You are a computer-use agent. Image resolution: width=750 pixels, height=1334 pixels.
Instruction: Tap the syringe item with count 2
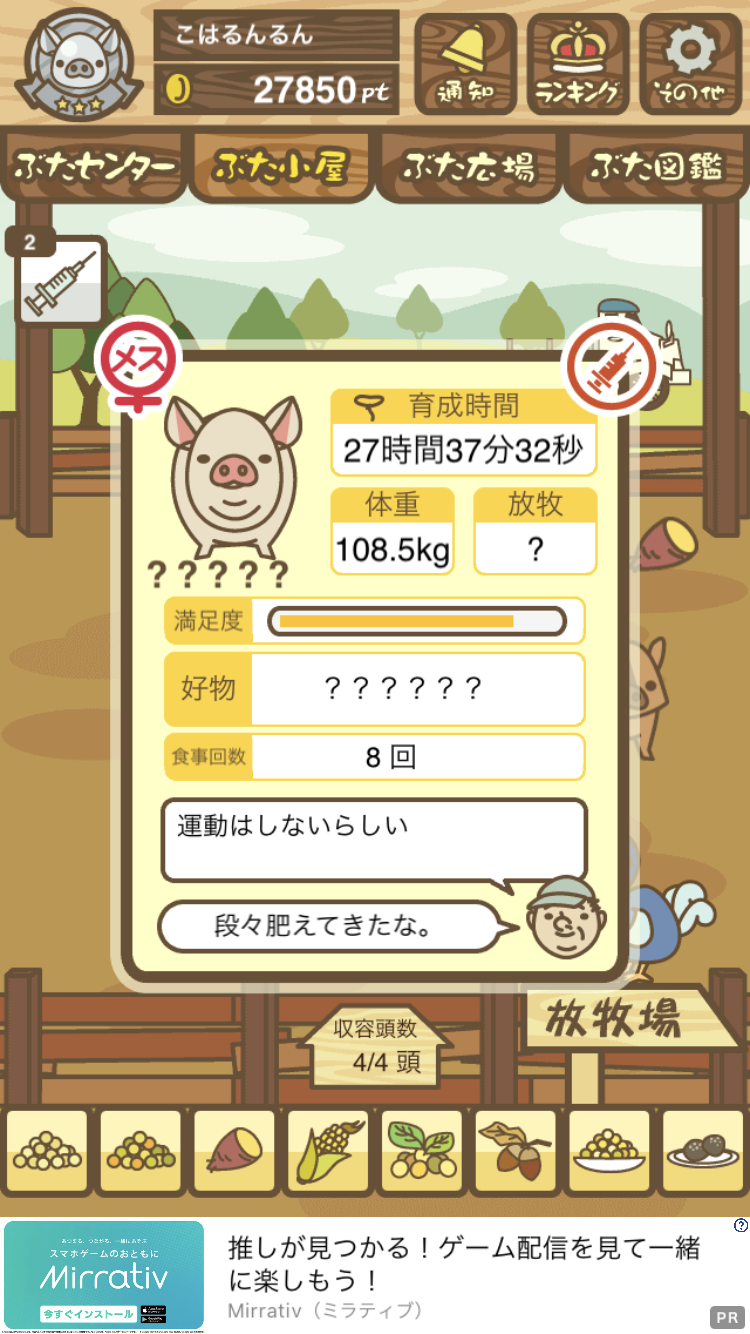[60, 279]
